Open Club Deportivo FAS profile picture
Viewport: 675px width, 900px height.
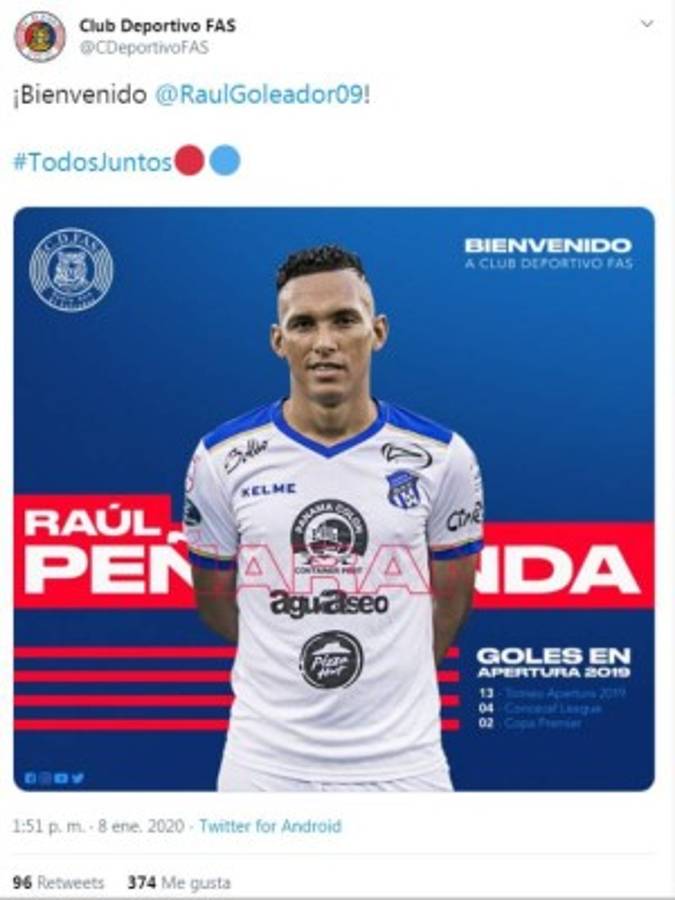pyautogui.click(x=40, y=37)
